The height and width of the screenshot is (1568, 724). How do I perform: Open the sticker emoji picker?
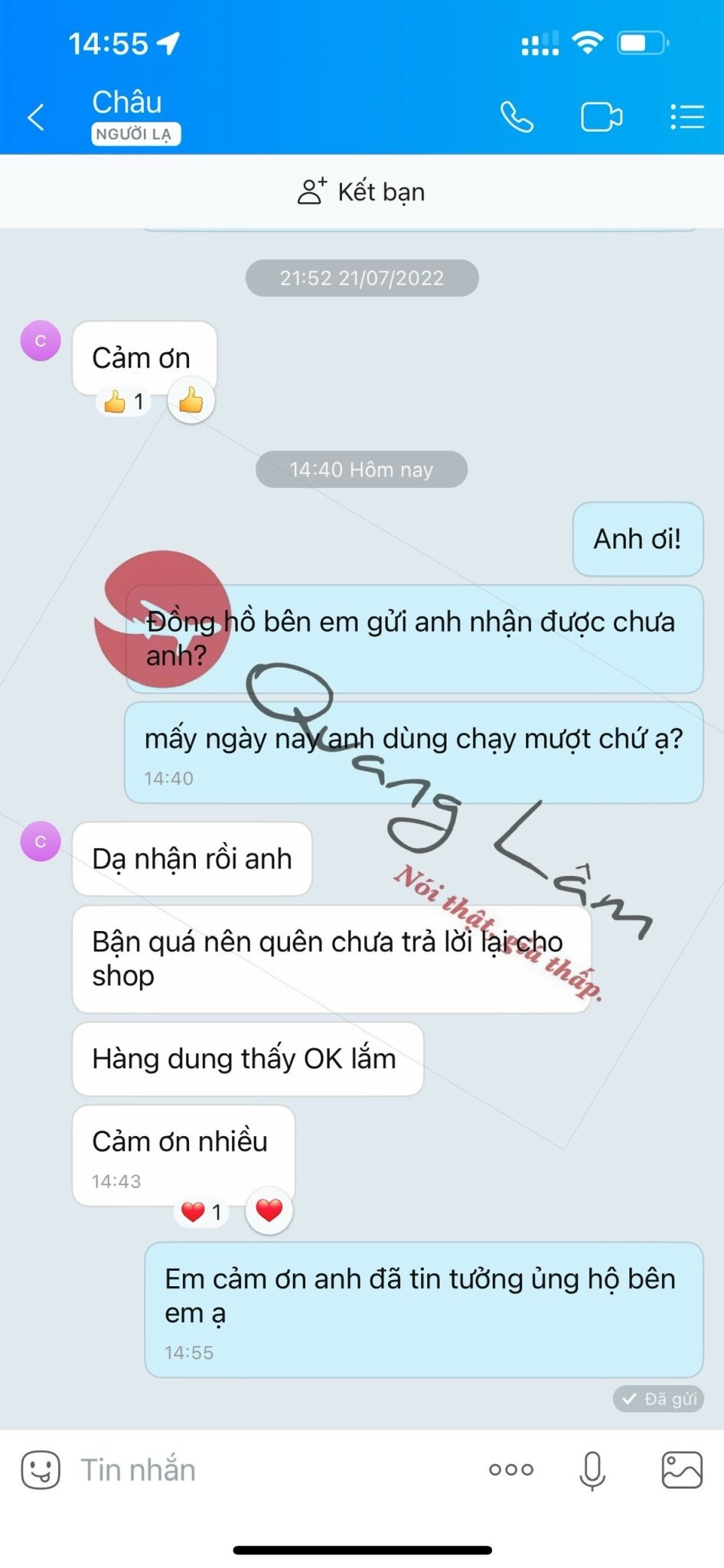(x=41, y=1469)
